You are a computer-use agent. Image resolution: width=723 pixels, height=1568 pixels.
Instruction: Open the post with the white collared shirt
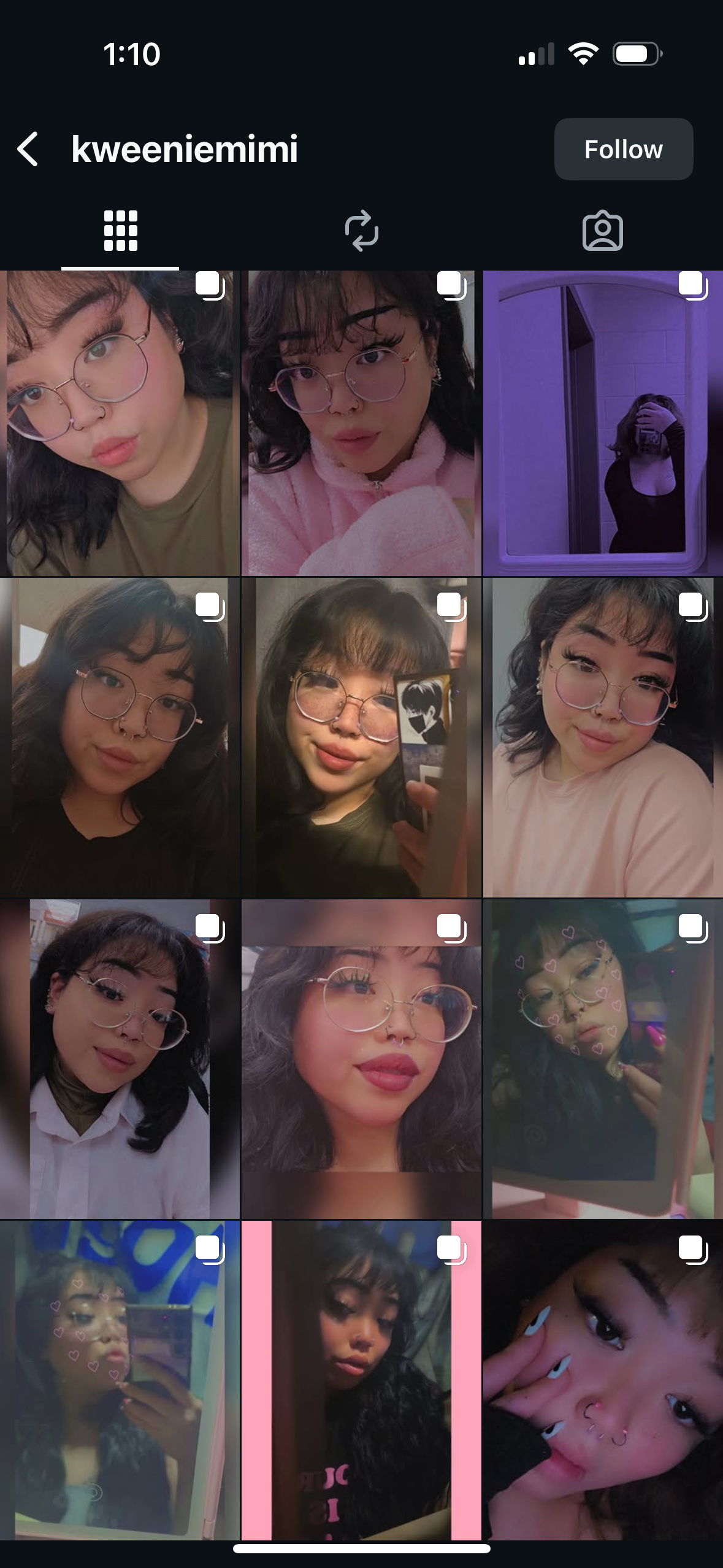click(x=120, y=1059)
